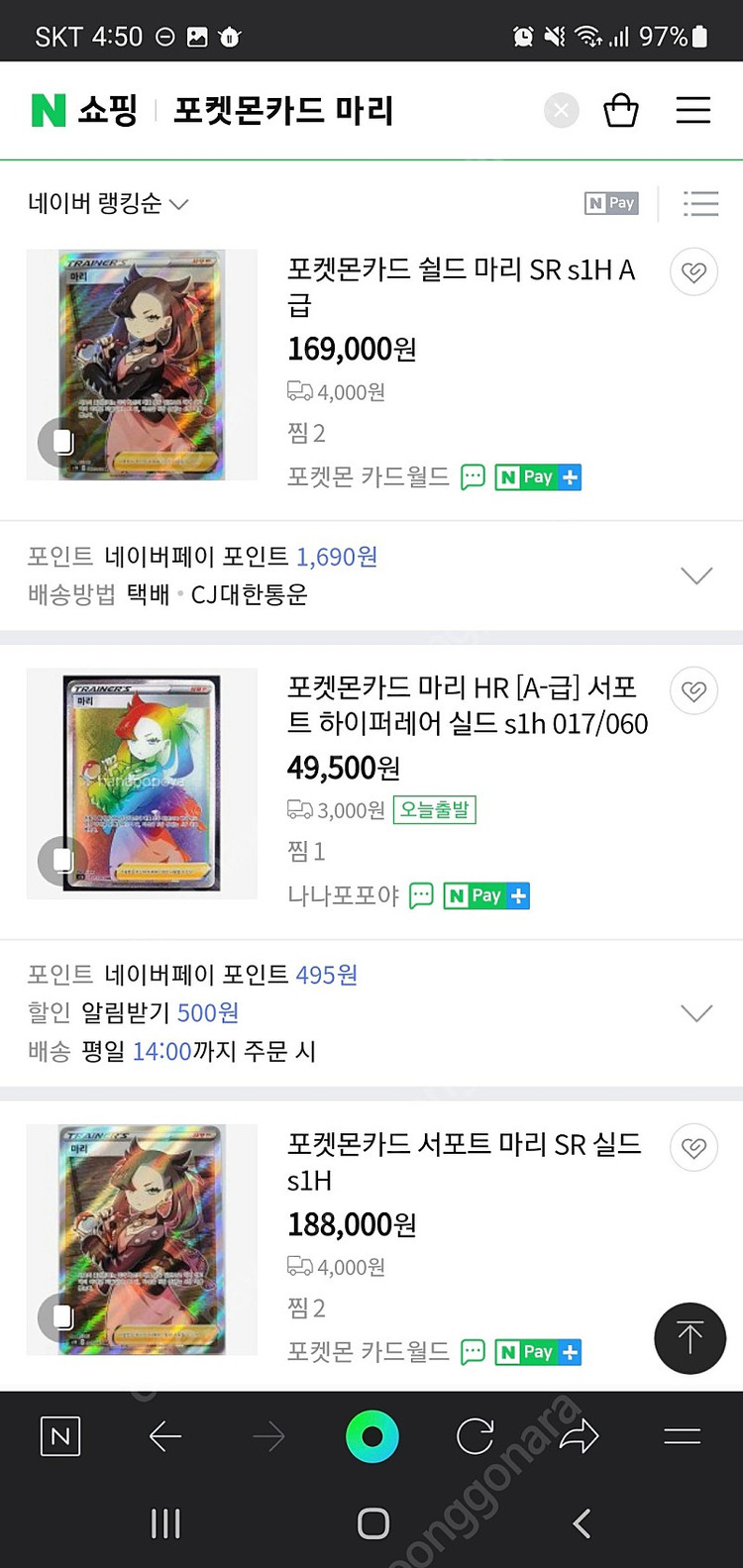Toggle wishlist heart on 마리 HR listing

tap(693, 690)
